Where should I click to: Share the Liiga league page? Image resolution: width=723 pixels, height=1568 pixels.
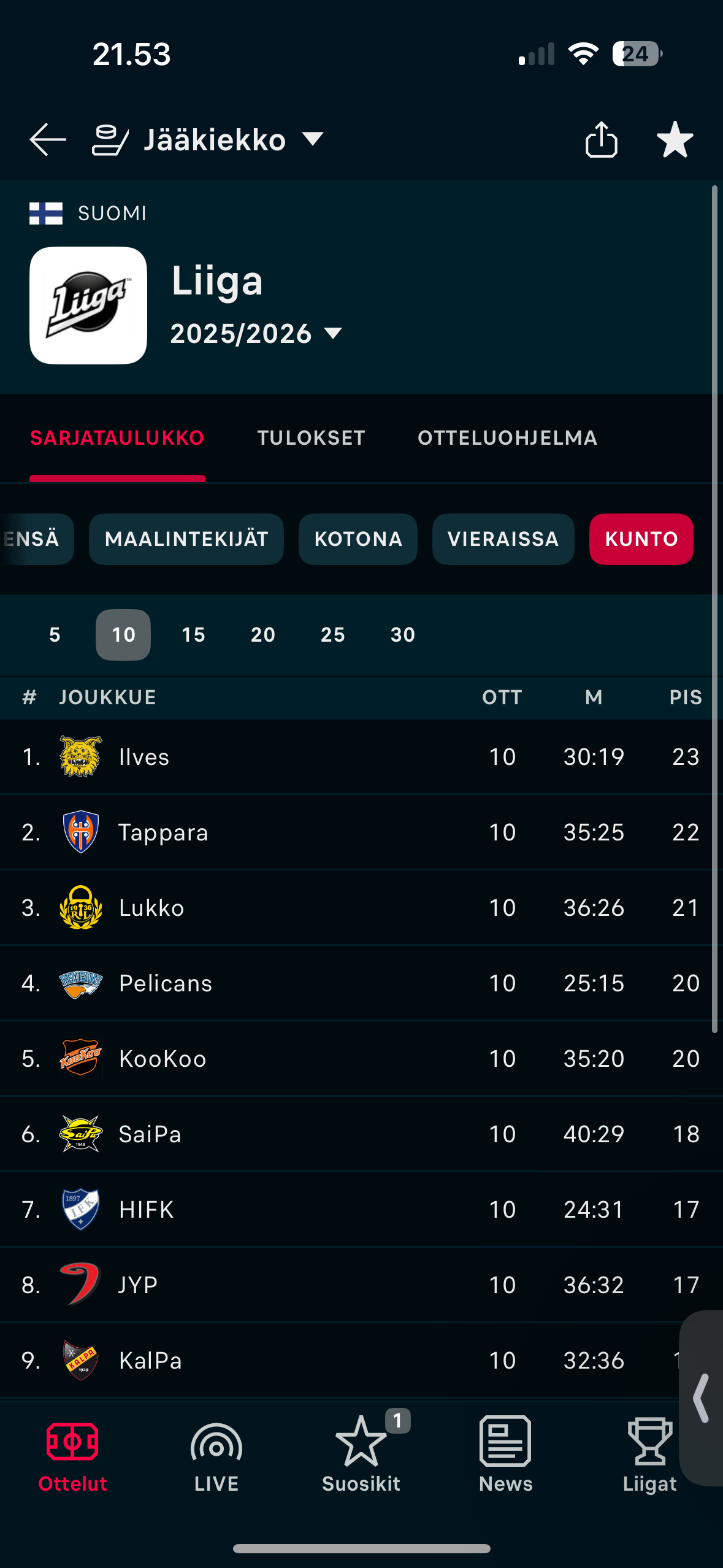click(601, 140)
